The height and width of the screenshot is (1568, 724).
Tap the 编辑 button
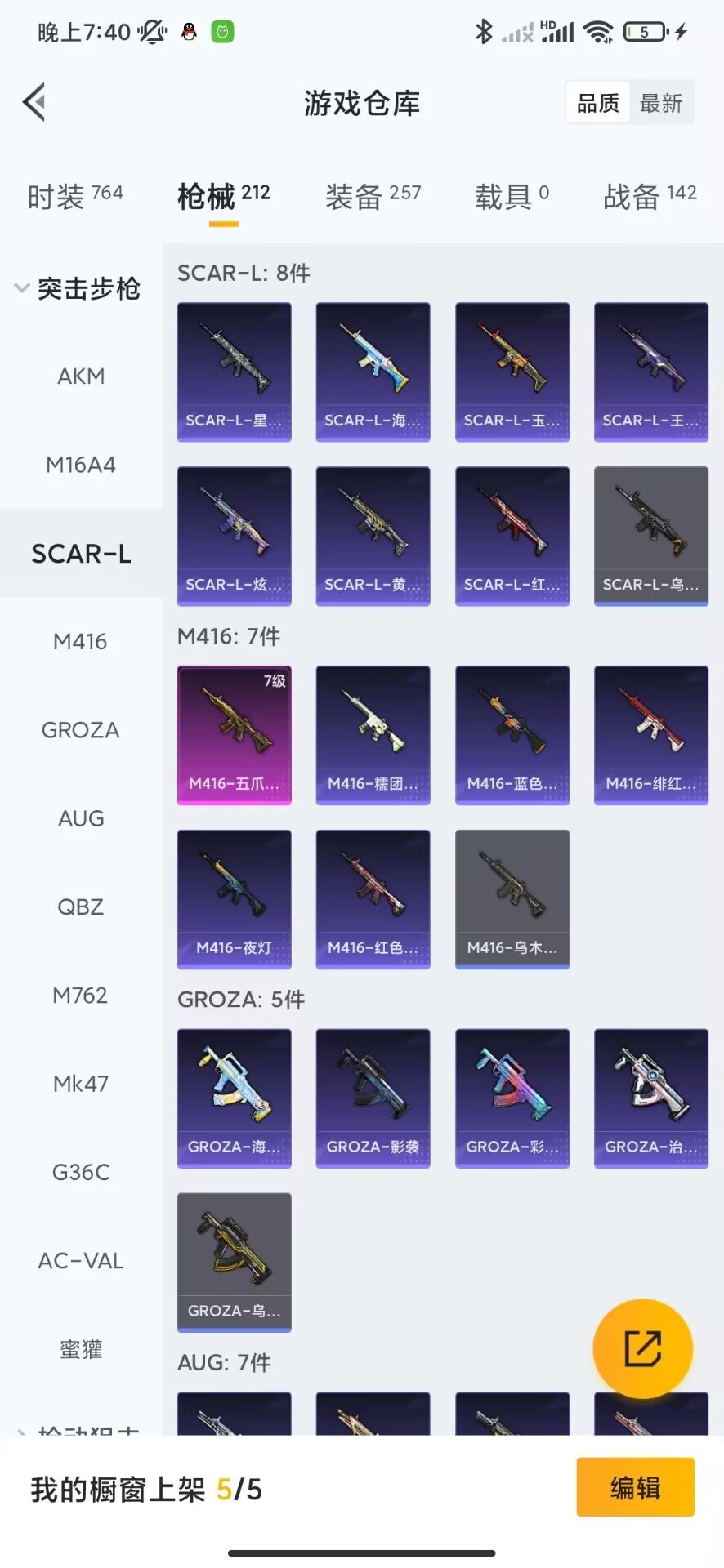tap(635, 1488)
